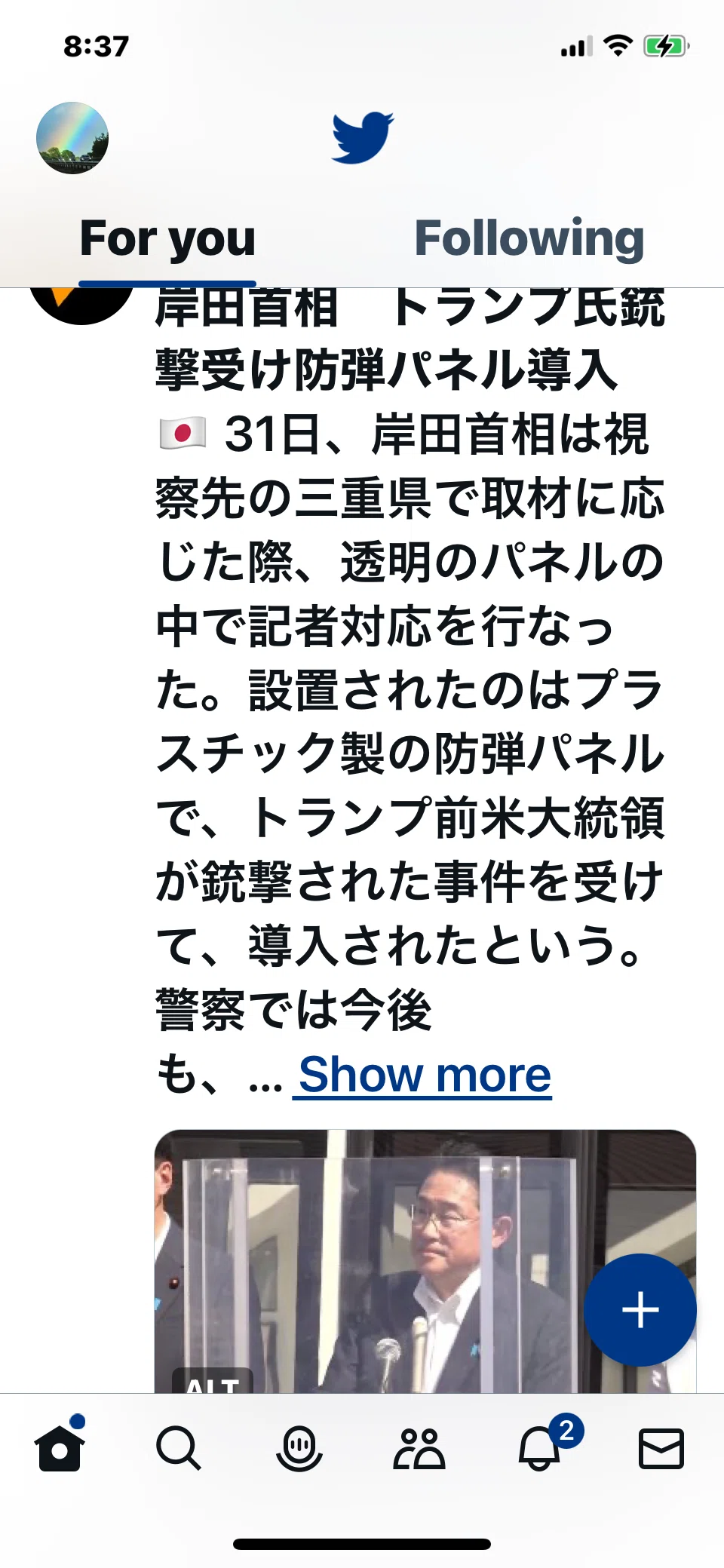Viewport: 724px width, 1568px height.
Task: Open the direct messages envelope
Action: click(661, 1448)
